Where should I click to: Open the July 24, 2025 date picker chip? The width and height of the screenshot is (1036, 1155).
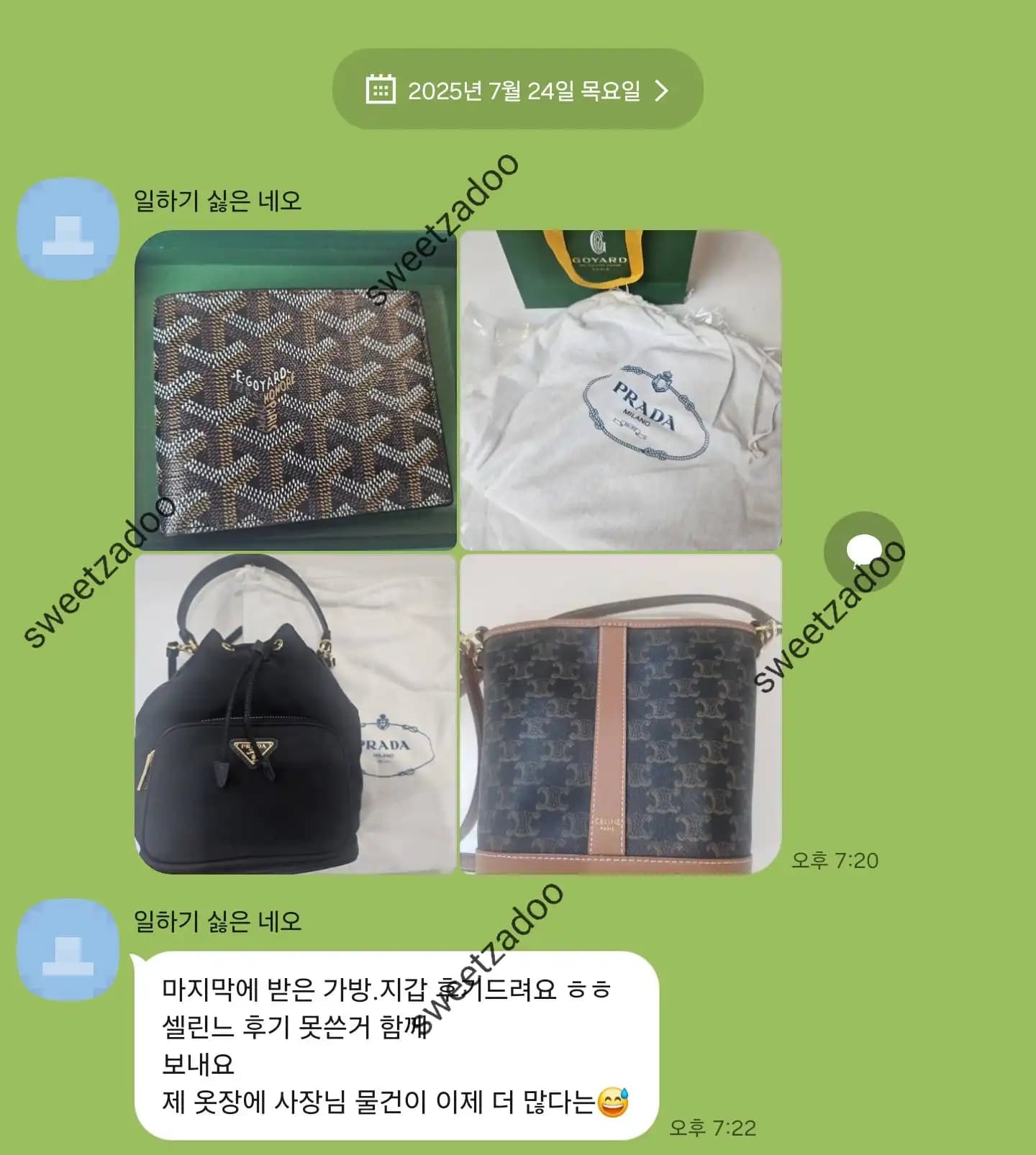click(517, 90)
